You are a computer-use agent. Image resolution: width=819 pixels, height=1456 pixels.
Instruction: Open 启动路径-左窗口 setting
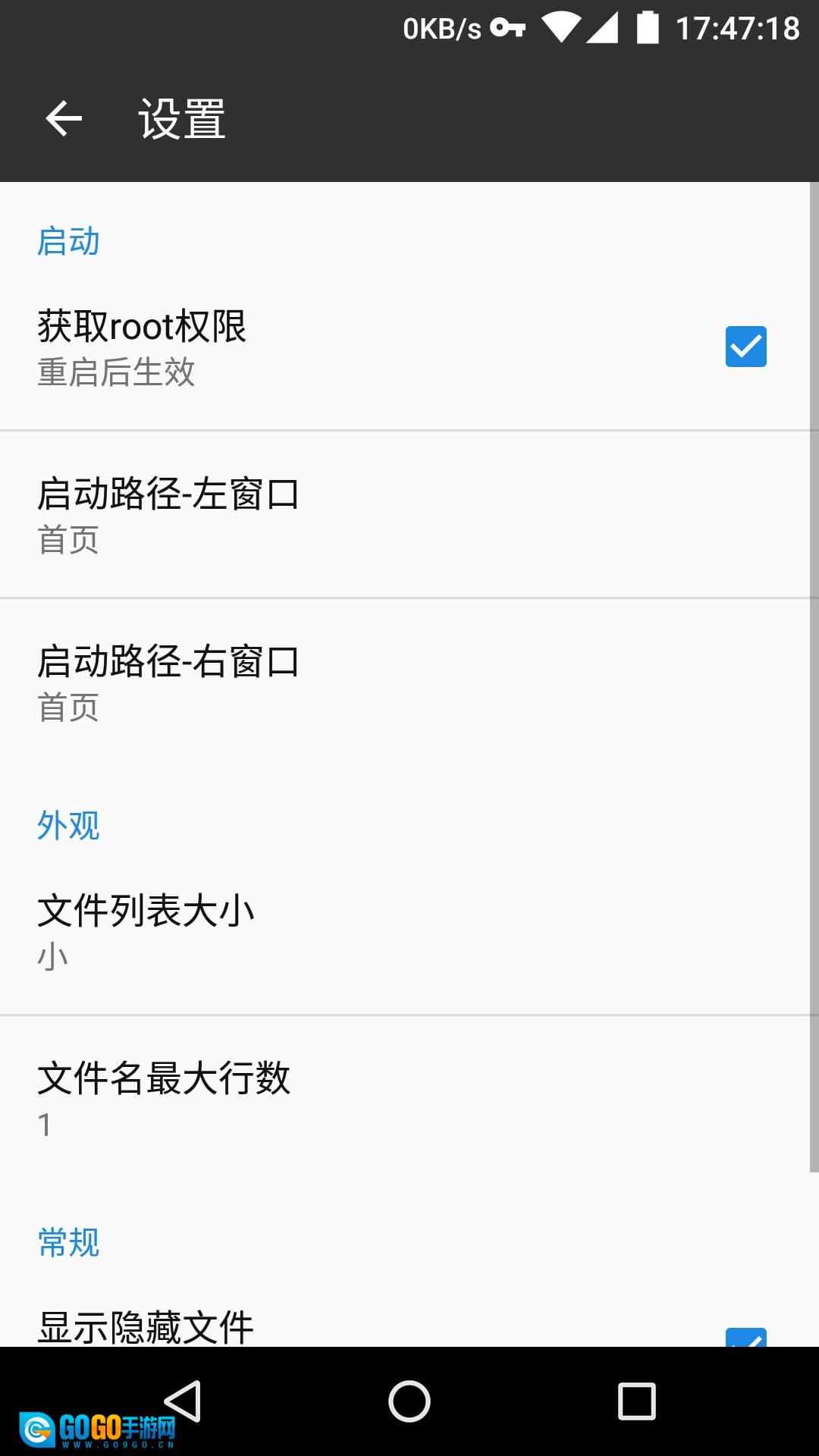click(x=405, y=515)
